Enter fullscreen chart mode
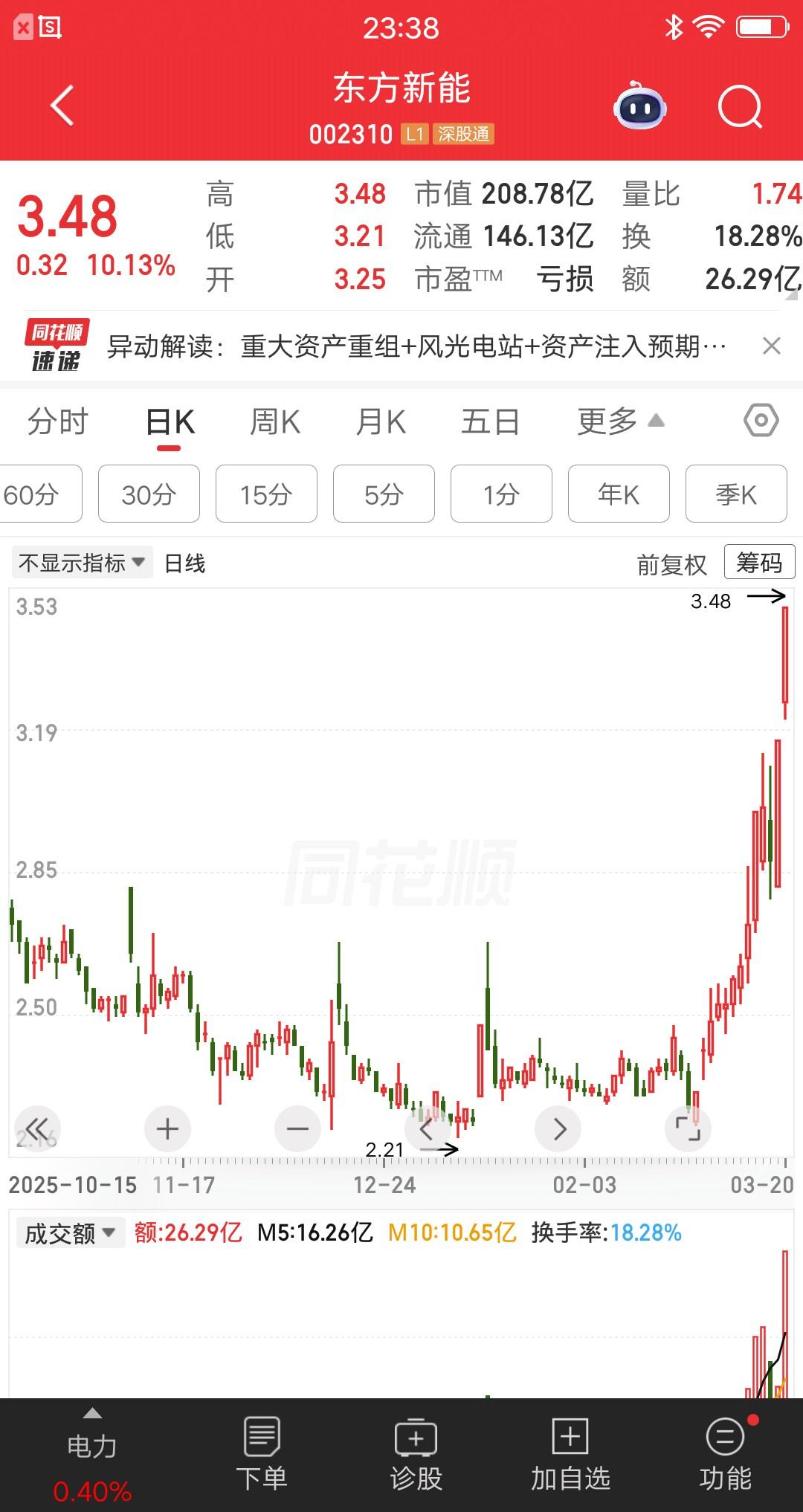 point(688,1128)
